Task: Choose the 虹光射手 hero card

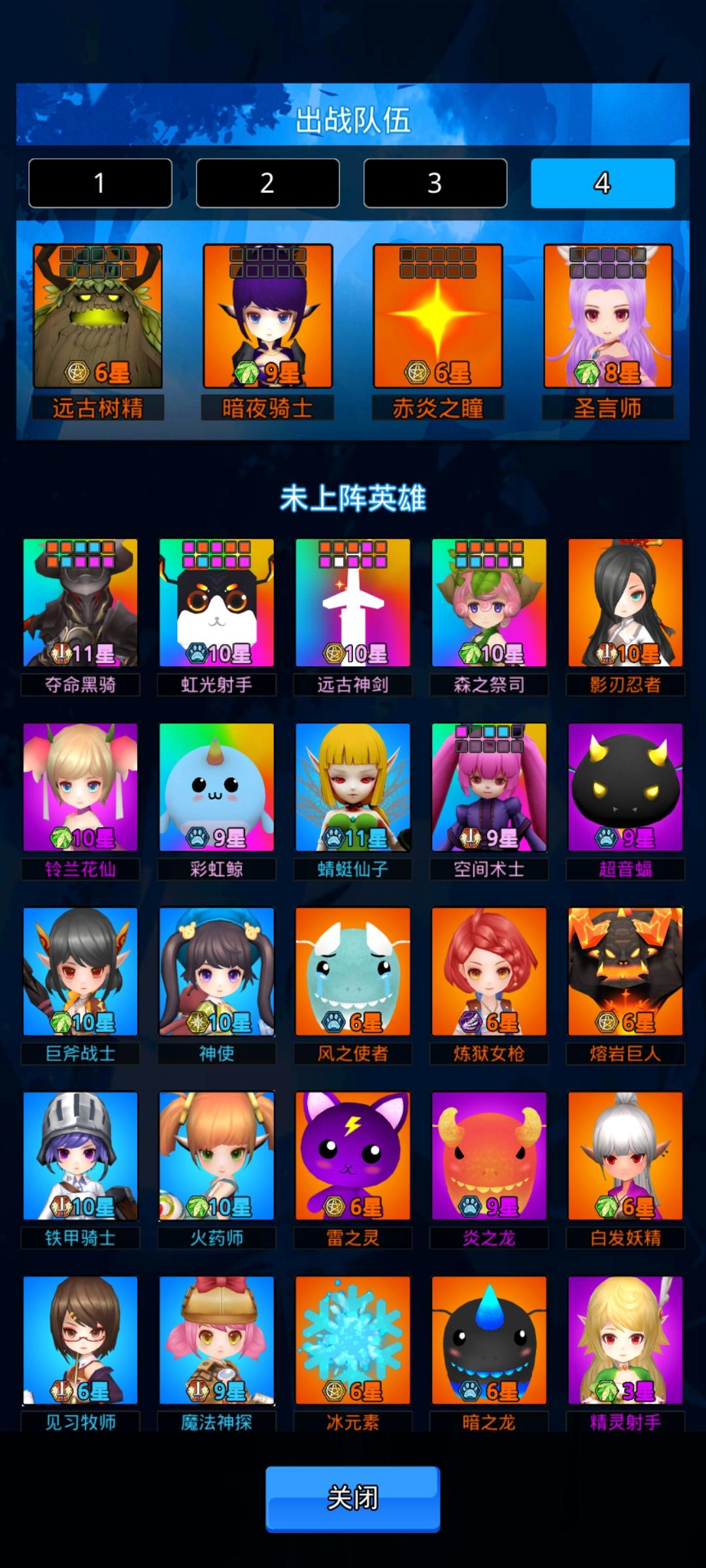Action: (216, 602)
